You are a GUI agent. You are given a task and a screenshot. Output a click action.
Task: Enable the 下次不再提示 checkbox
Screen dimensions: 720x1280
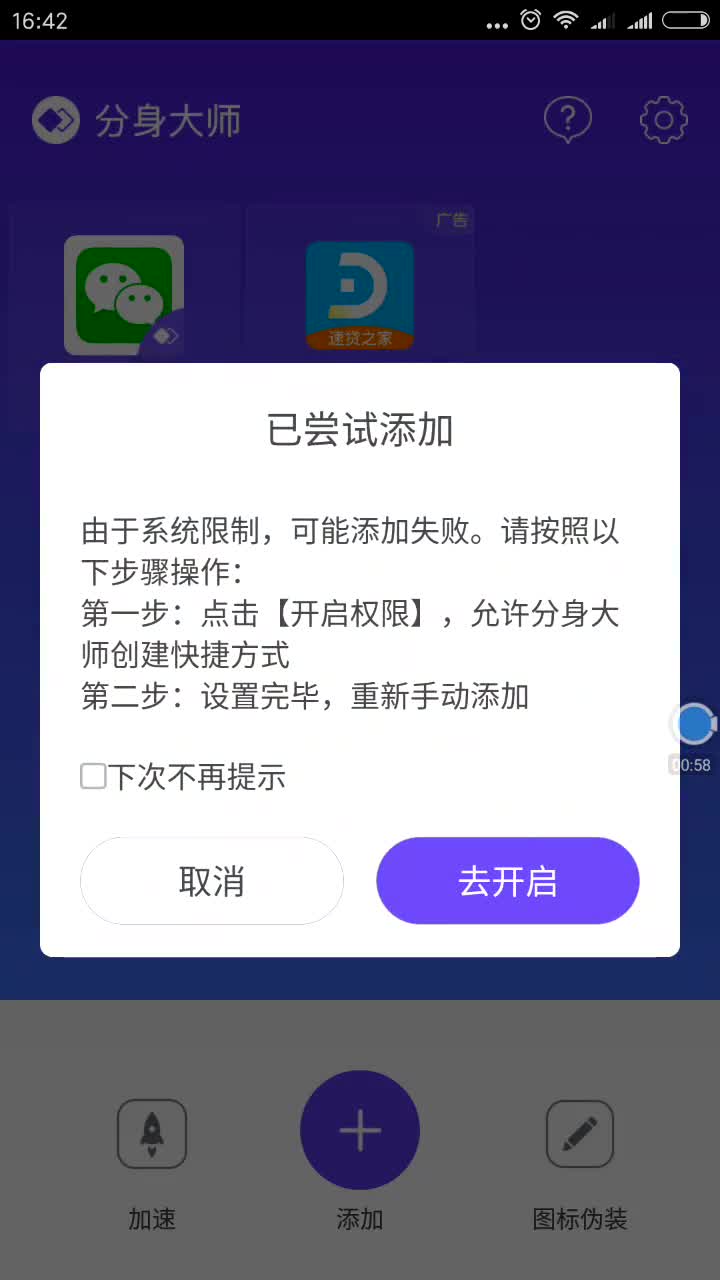tap(93, 776)
